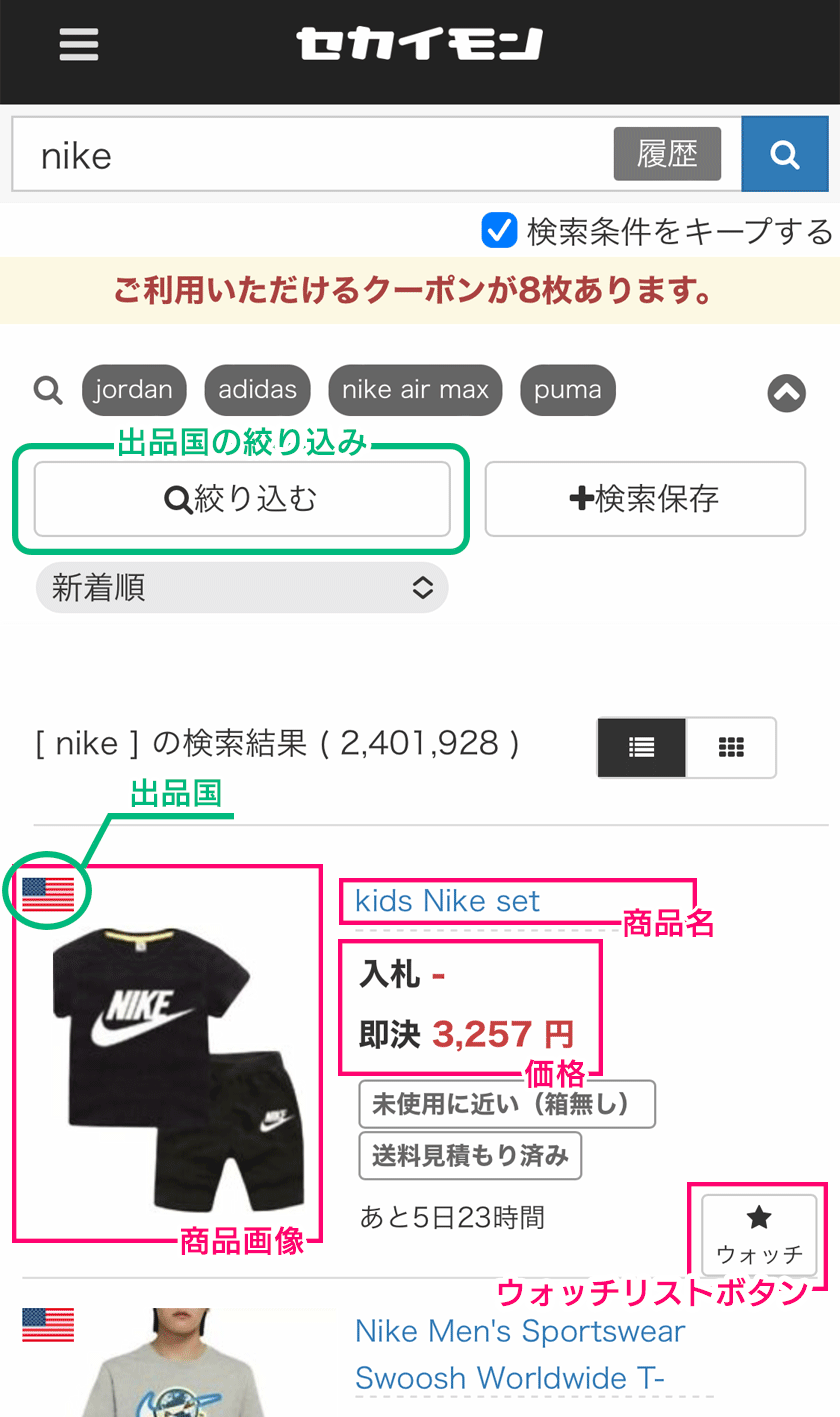Uncheck 検索条件をキープする checkbox
This screenshot has width=840, height=1417.
pos(499,230)
